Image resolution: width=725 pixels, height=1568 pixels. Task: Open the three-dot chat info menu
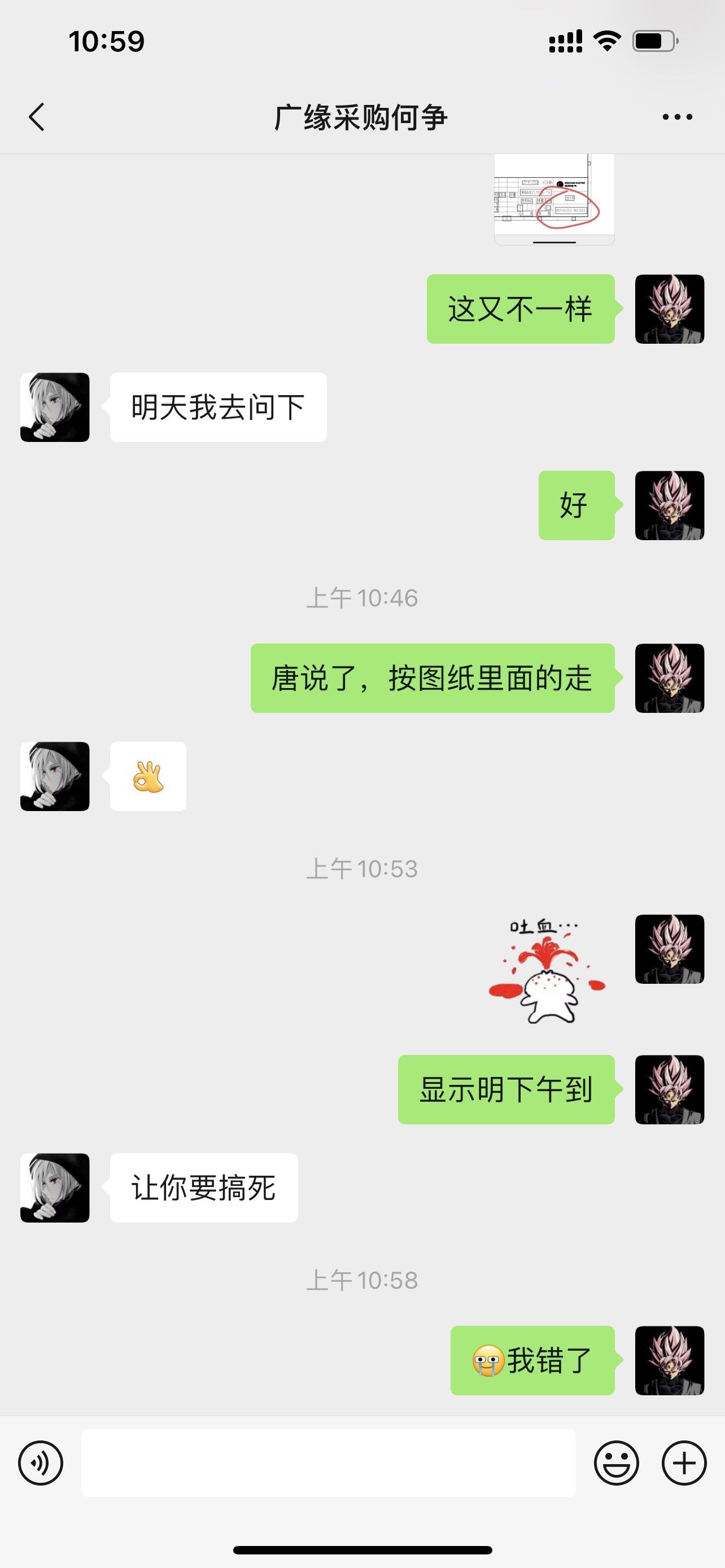click(x=677, y=117)
